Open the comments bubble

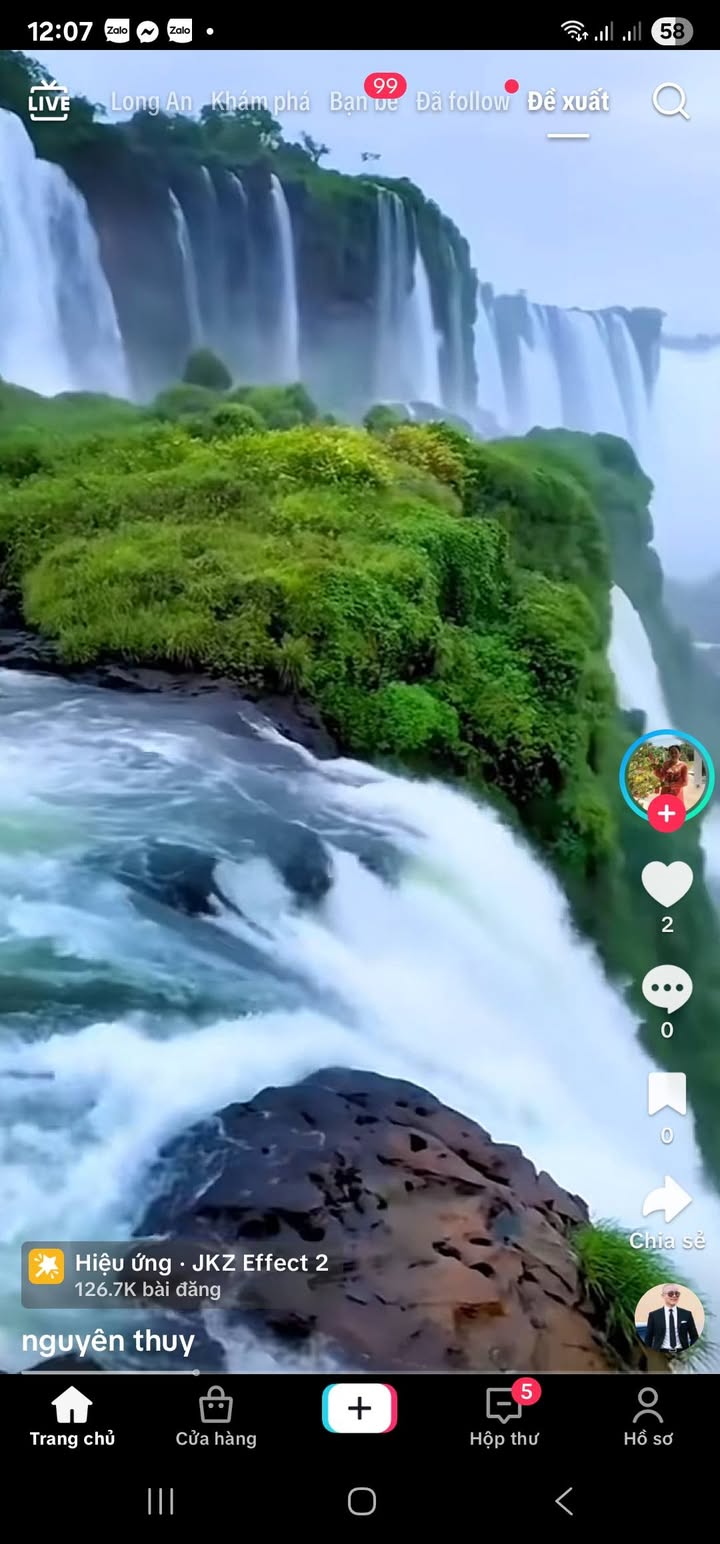point(667,990)
